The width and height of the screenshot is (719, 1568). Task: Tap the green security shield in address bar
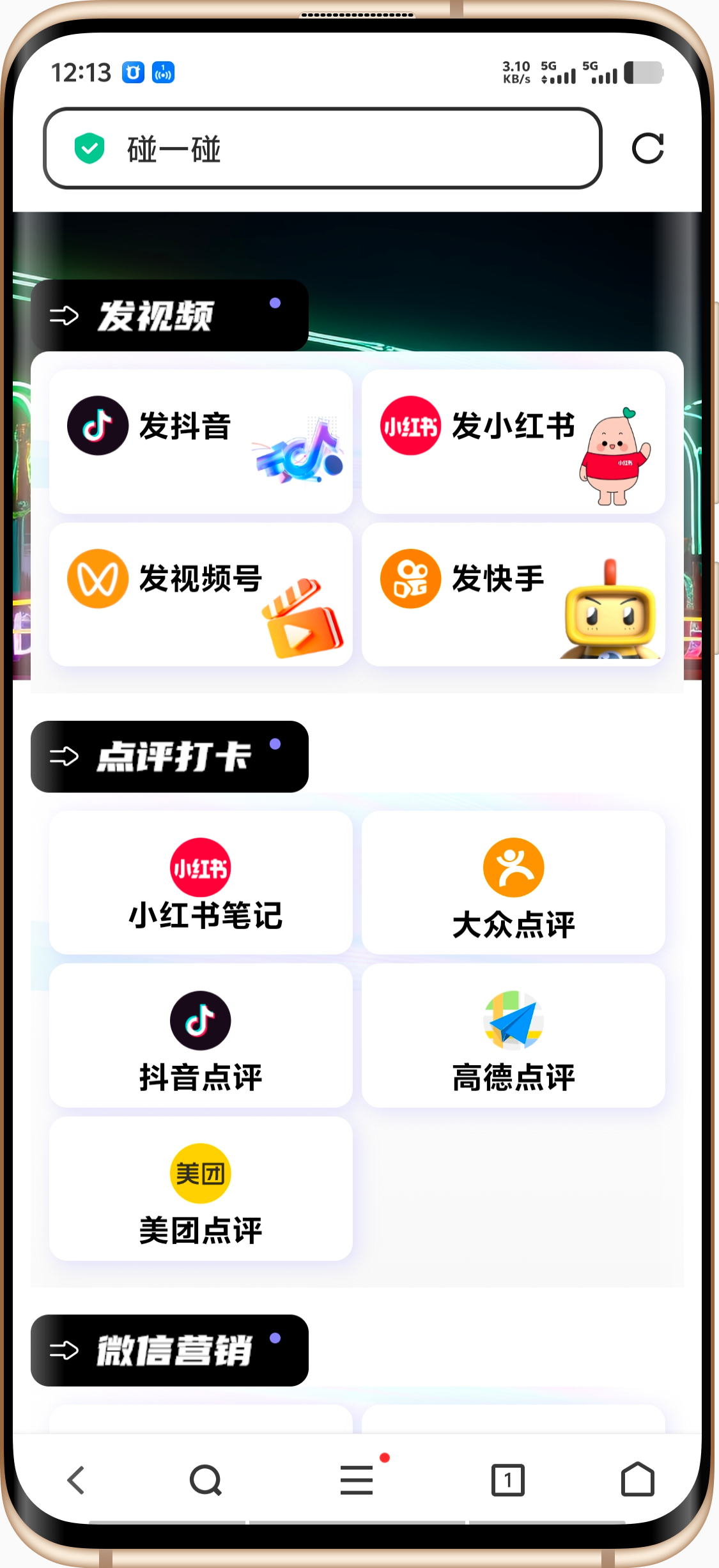coord(88,148)
